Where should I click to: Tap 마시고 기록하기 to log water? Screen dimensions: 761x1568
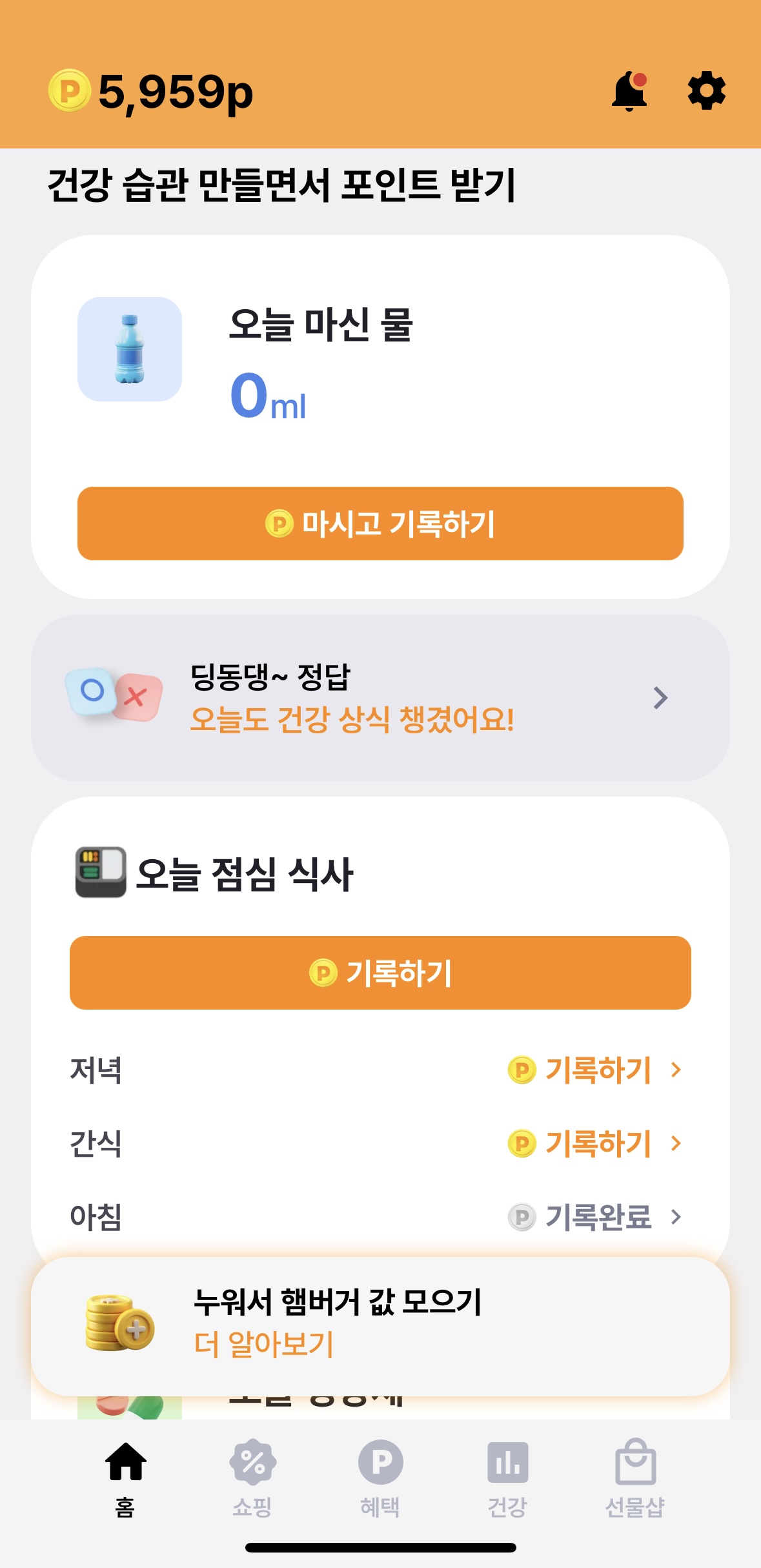coord(380,524)
